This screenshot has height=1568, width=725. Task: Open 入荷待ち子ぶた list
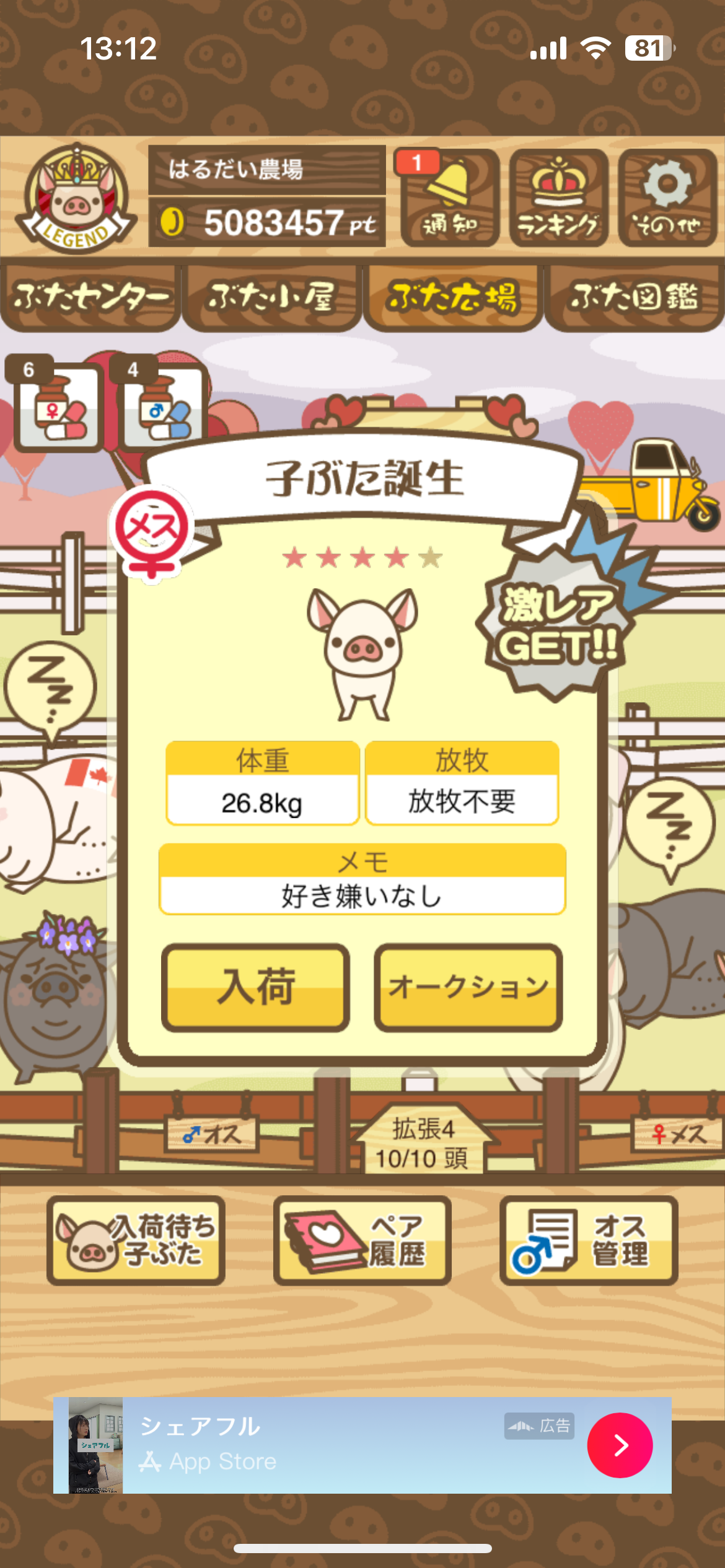pos(136,1240)
